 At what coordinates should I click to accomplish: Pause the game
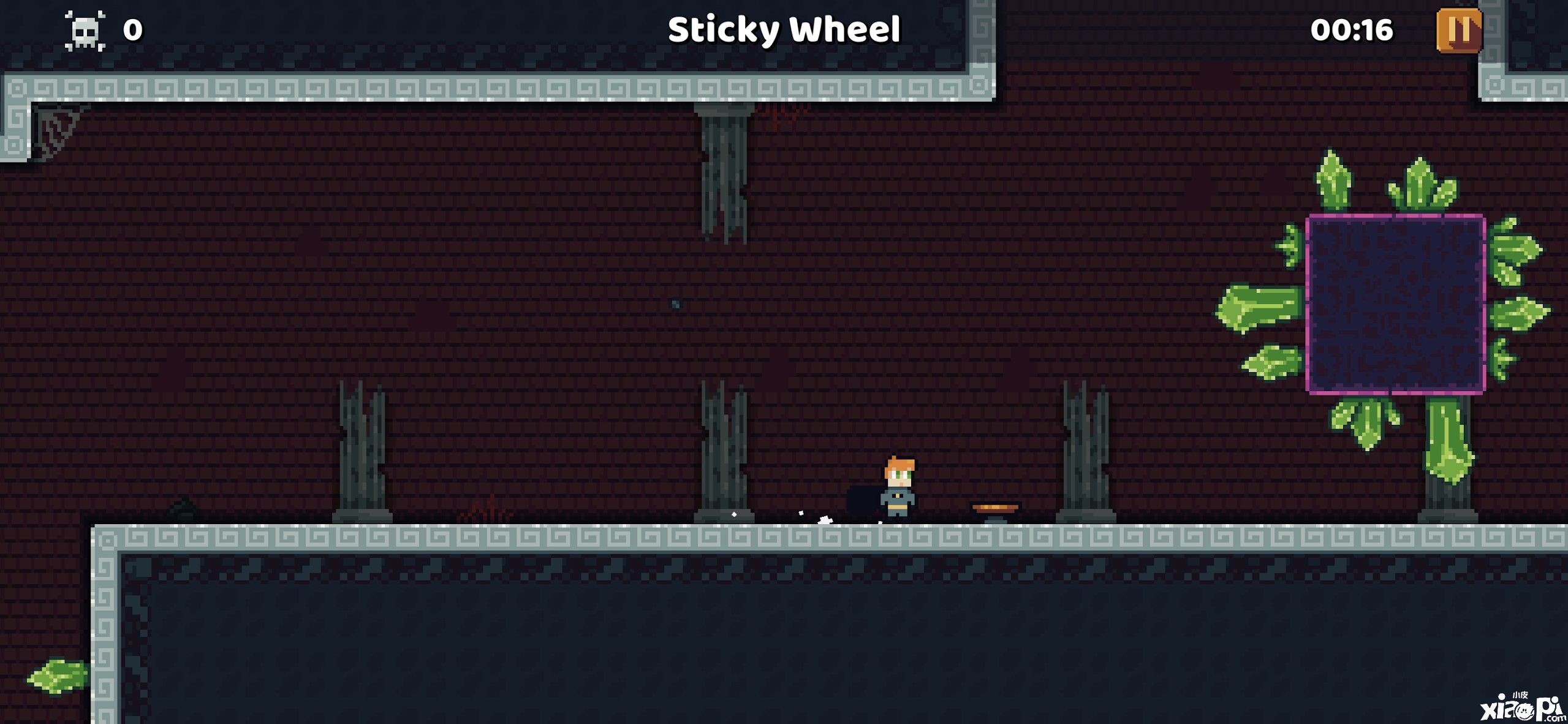click(x=1459, y=30)
